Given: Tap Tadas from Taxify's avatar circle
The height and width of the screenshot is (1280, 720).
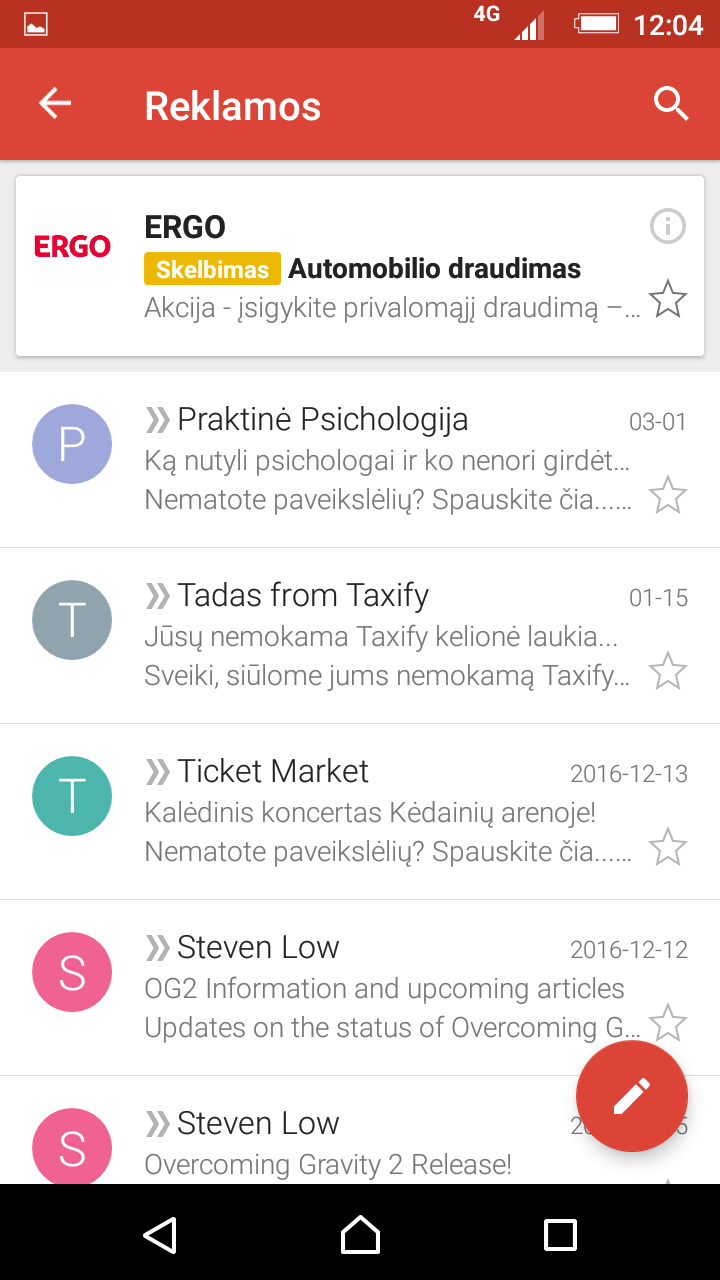Looking at the screenshot, I should [x=72, y=620].
